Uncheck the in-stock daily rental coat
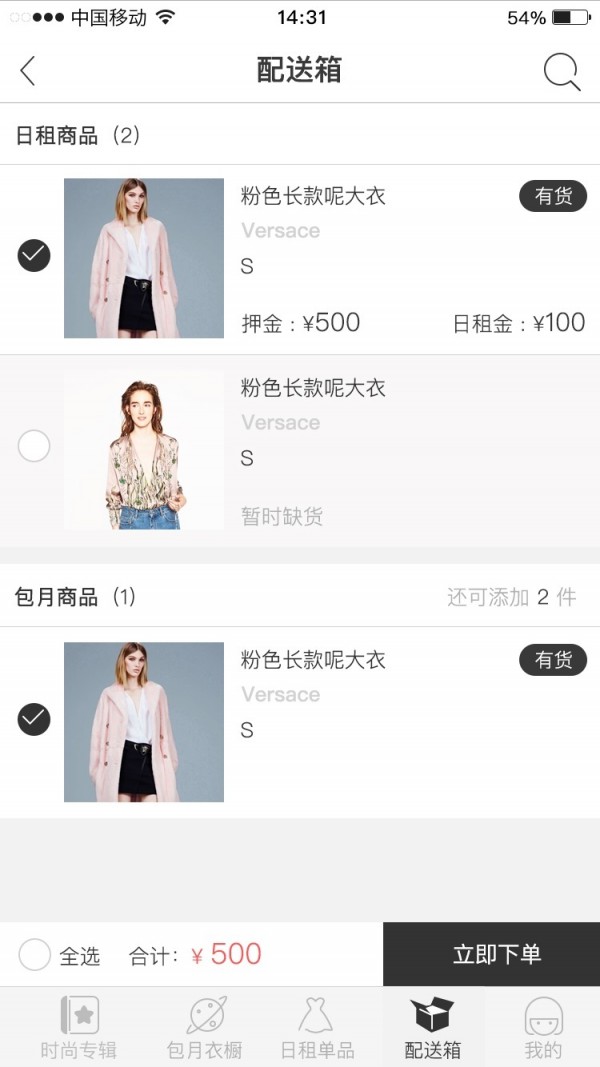600x1067 pixels. point(34,256)
